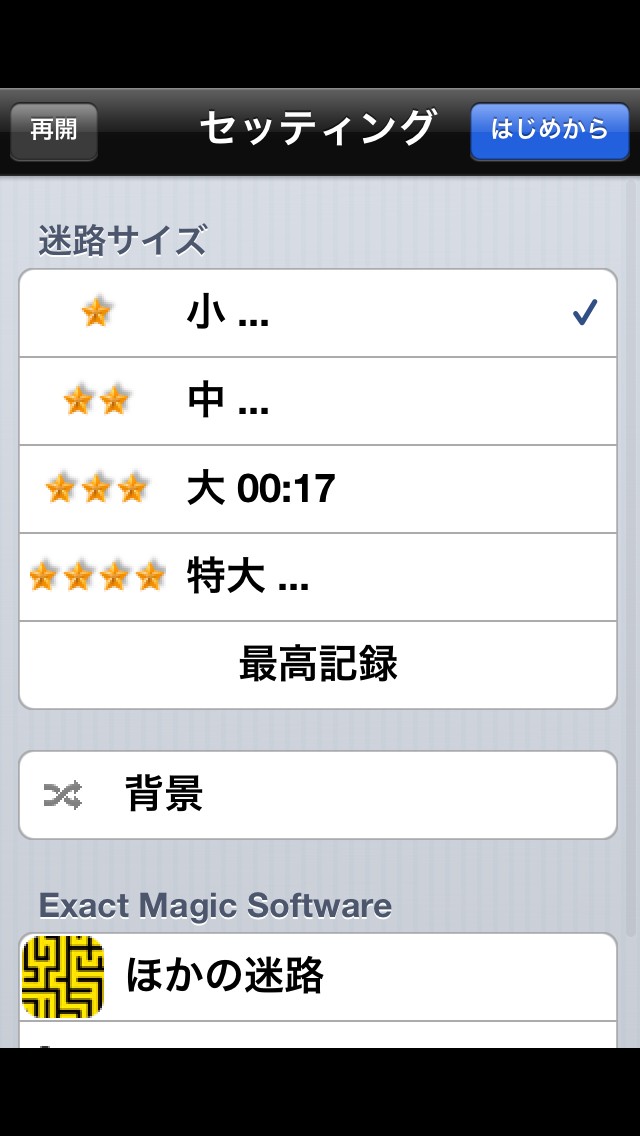Choose the 中 maze size
The height and width of the screenshot is (1136, 640).
pos(318,401)
